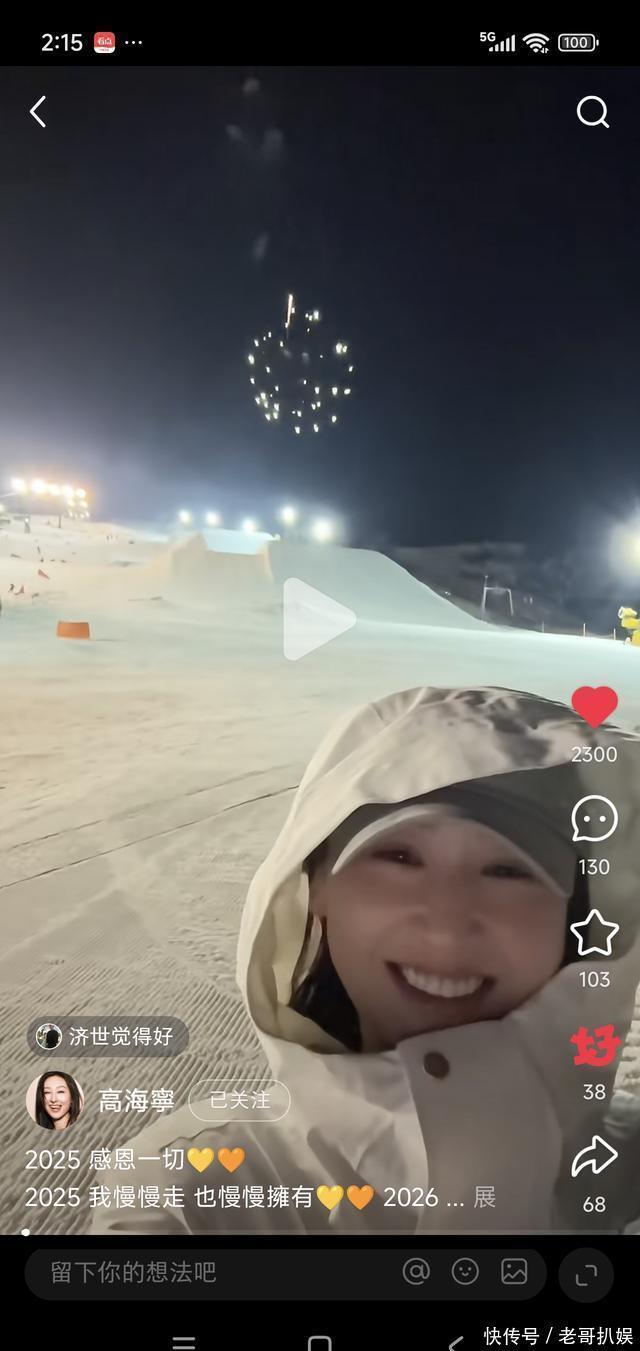Tap the 已关注 follow button
This screenshot has height=1351, width=640.
[x=240, y=1100]
